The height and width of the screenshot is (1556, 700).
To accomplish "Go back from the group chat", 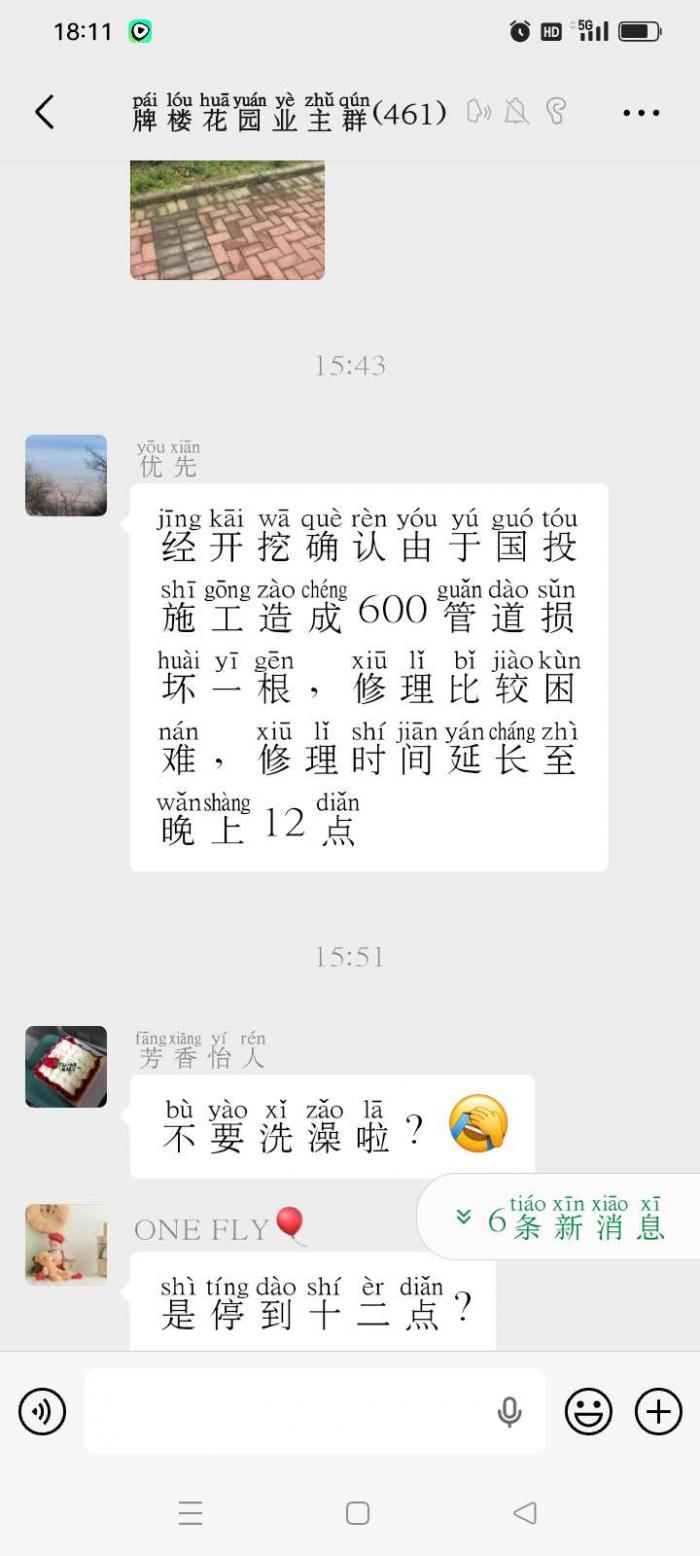I will click(x=44, y=112).
